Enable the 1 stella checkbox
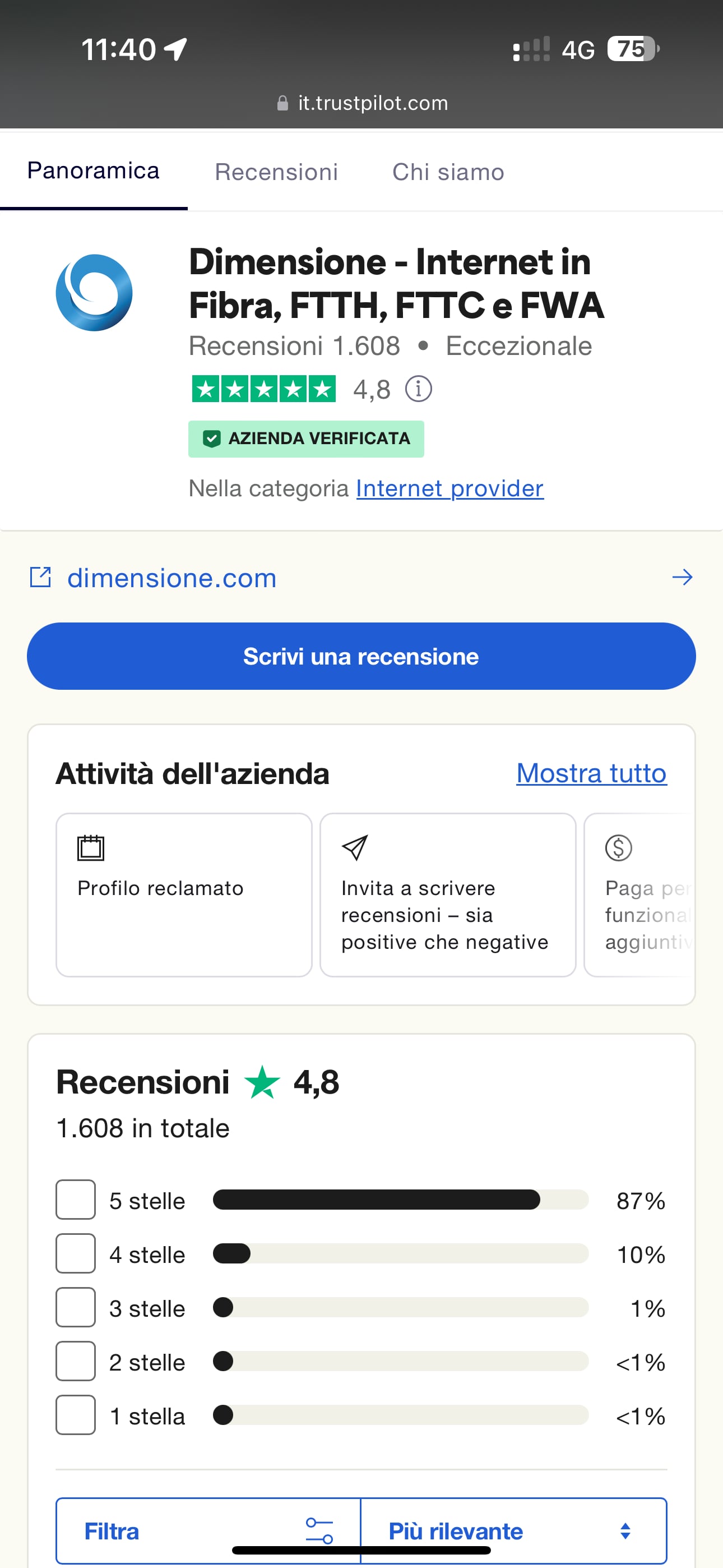The image size is (723, 1568). pos(76,1414)
